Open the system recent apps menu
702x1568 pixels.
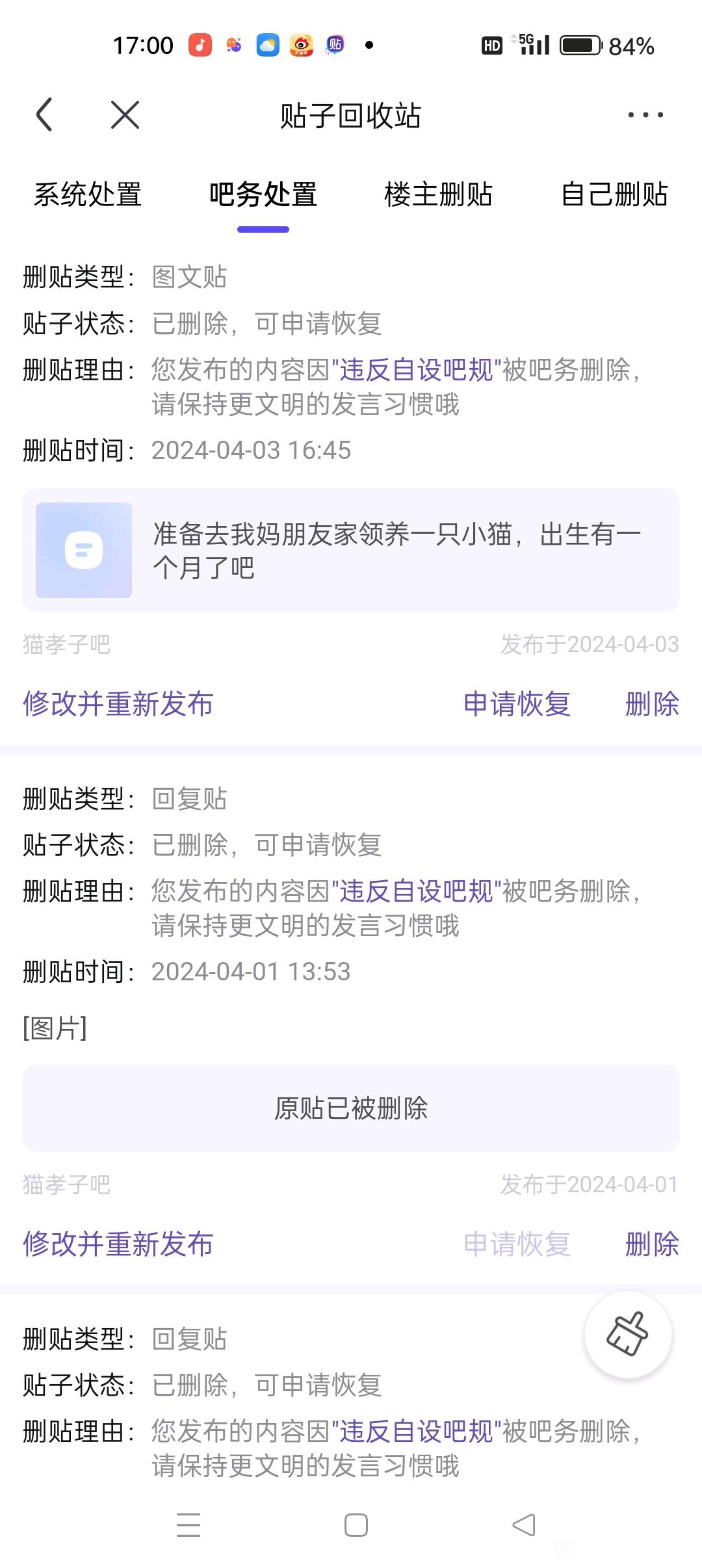pos(188,1524)
